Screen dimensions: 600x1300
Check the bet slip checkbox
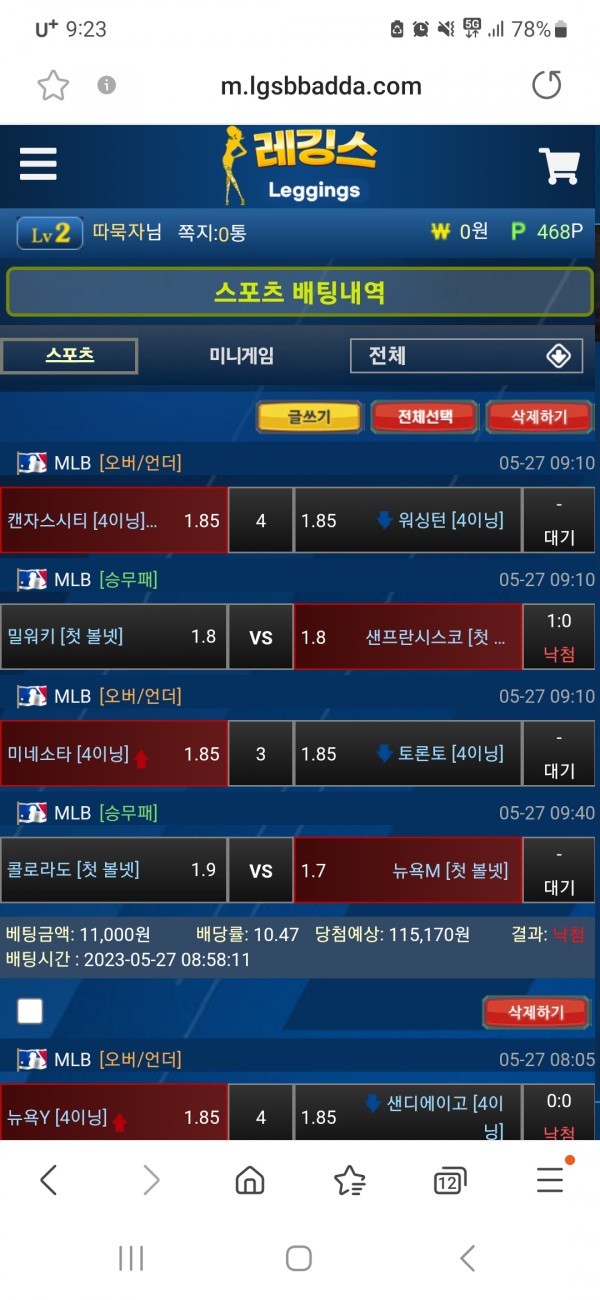pos(30,1012)
